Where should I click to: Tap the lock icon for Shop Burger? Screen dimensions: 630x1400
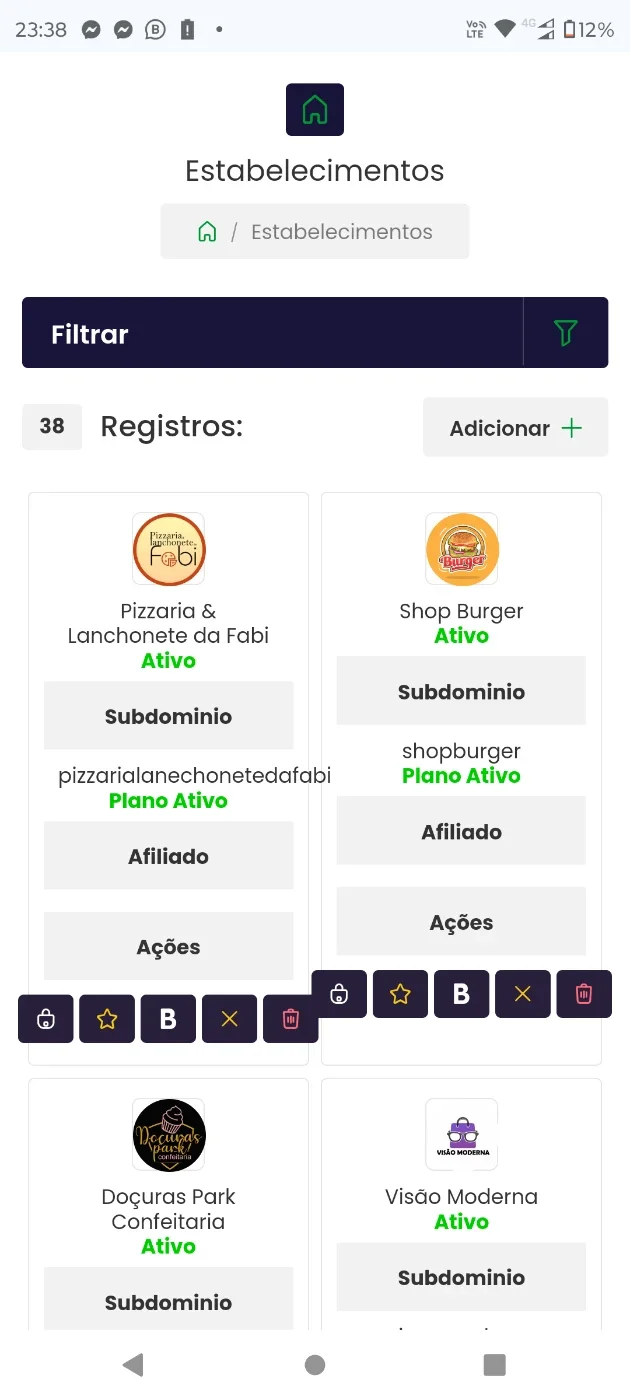340,994
